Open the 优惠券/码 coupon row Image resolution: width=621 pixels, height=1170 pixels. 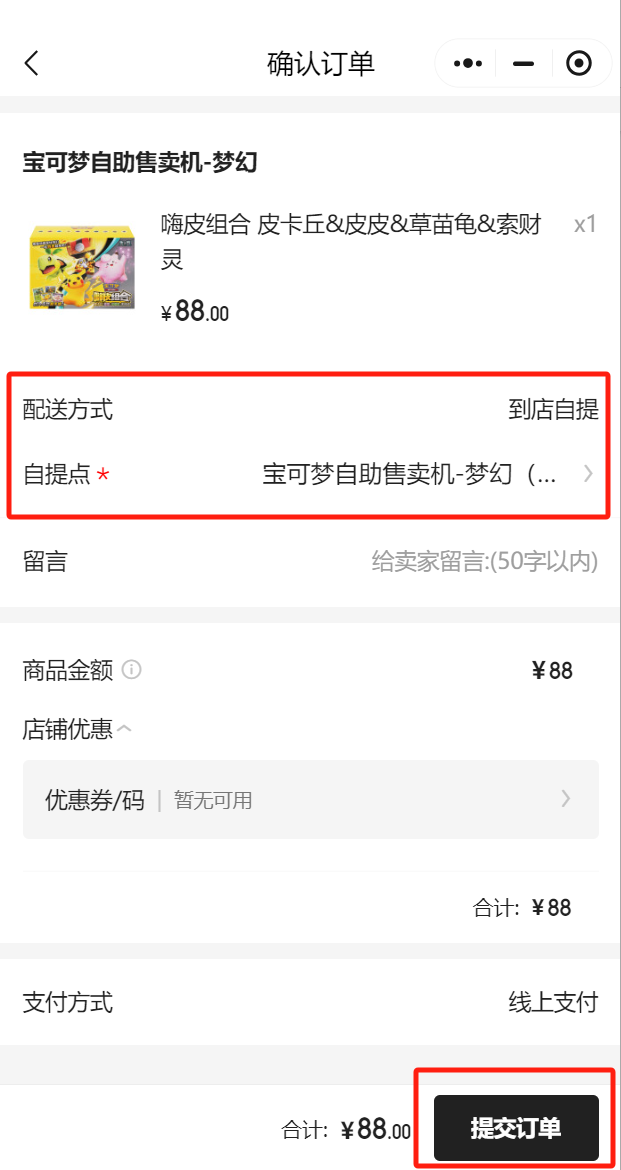[x=310, y=800]
